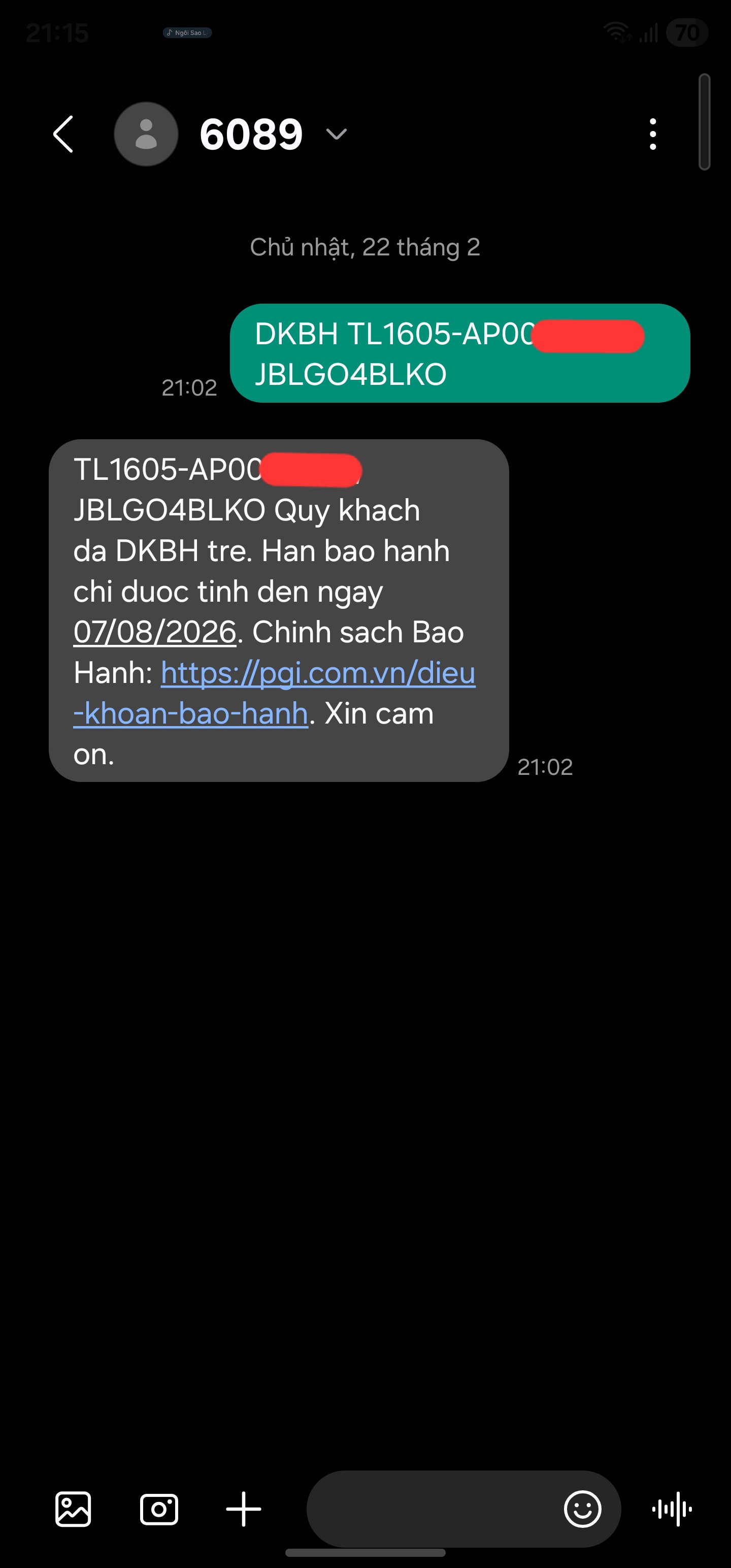Tap the underlined date 07/08/2026
The width and height of the screenshot is (731, 1568).
155,633
